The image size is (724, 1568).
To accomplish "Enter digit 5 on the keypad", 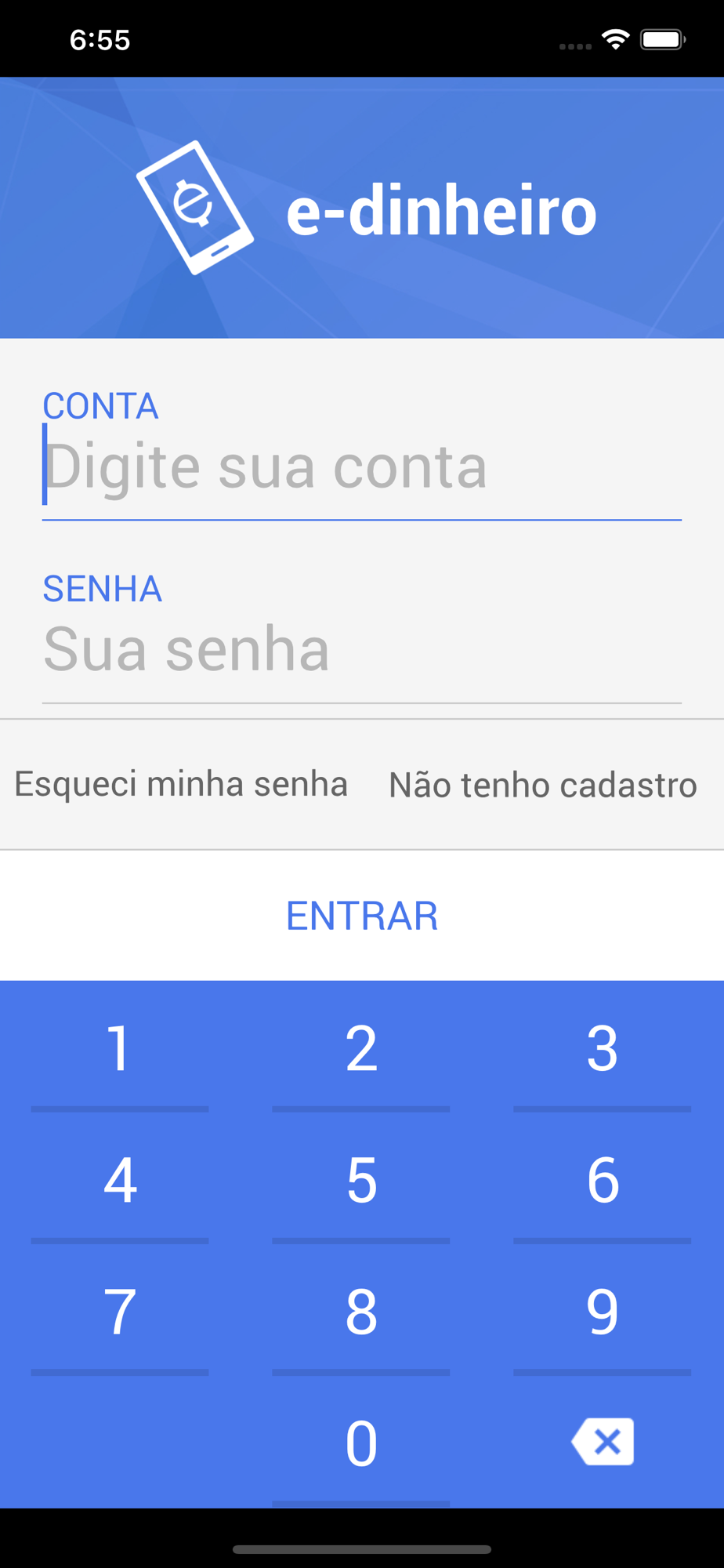I will [x=361, y=1180].
